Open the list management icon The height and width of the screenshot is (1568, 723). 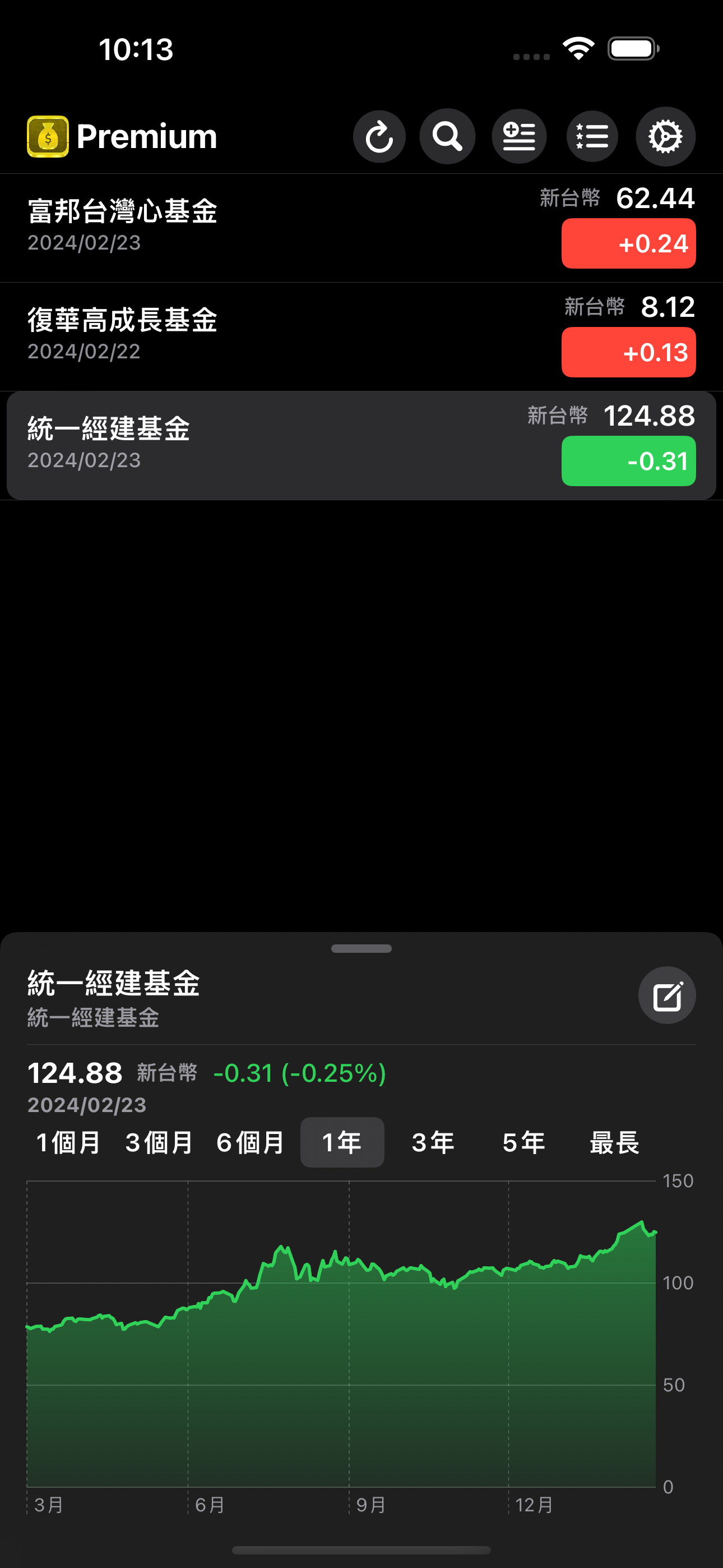[592, 136]
